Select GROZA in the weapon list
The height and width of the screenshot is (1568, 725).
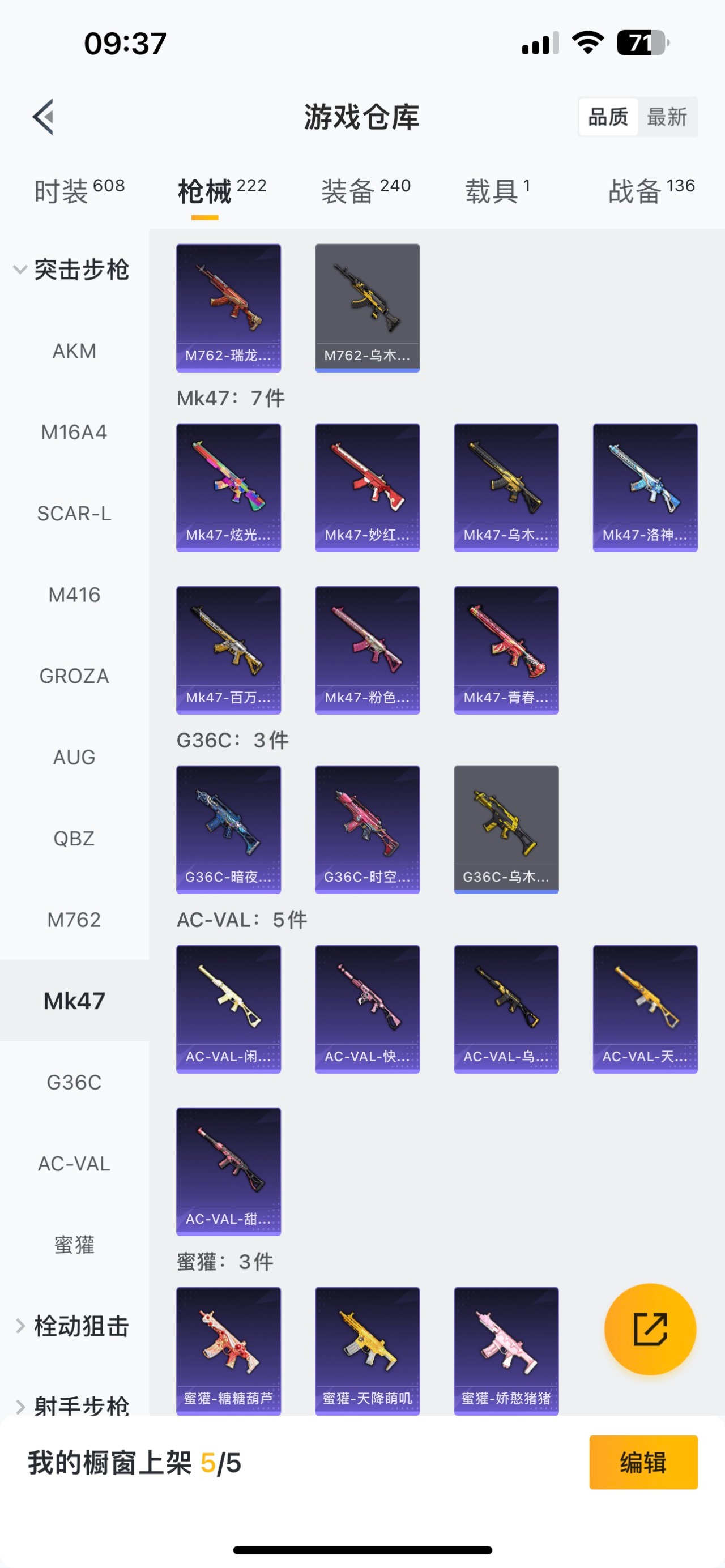tap(74, 676)
